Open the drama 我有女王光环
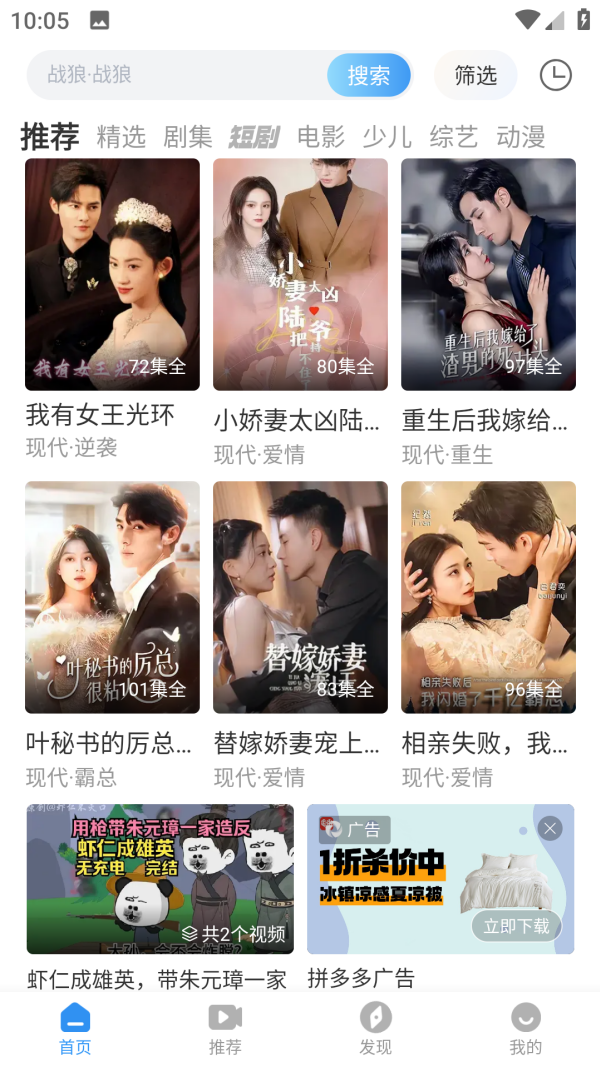The image size is (600, 1067). (112, 274)
